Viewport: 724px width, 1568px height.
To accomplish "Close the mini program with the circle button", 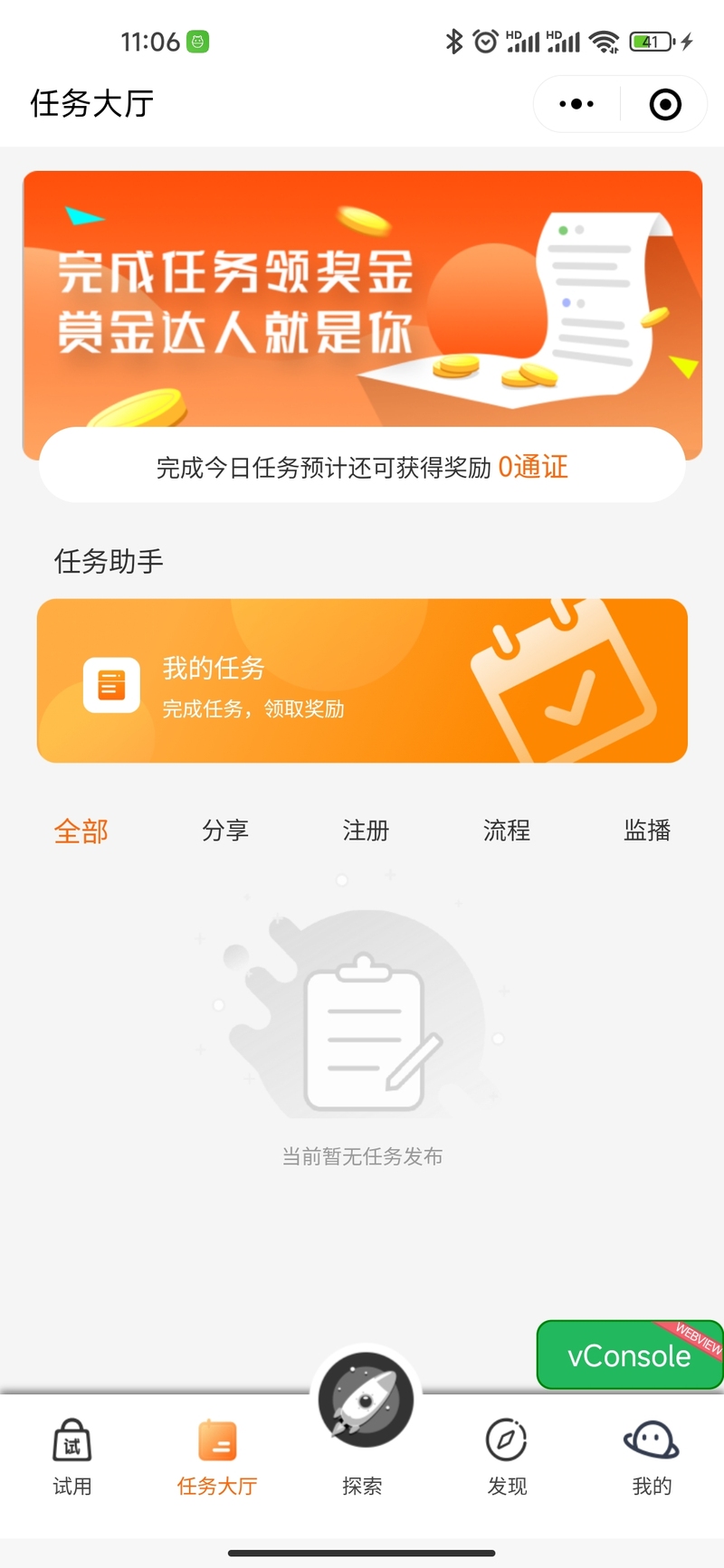I will tap(665, 104).
